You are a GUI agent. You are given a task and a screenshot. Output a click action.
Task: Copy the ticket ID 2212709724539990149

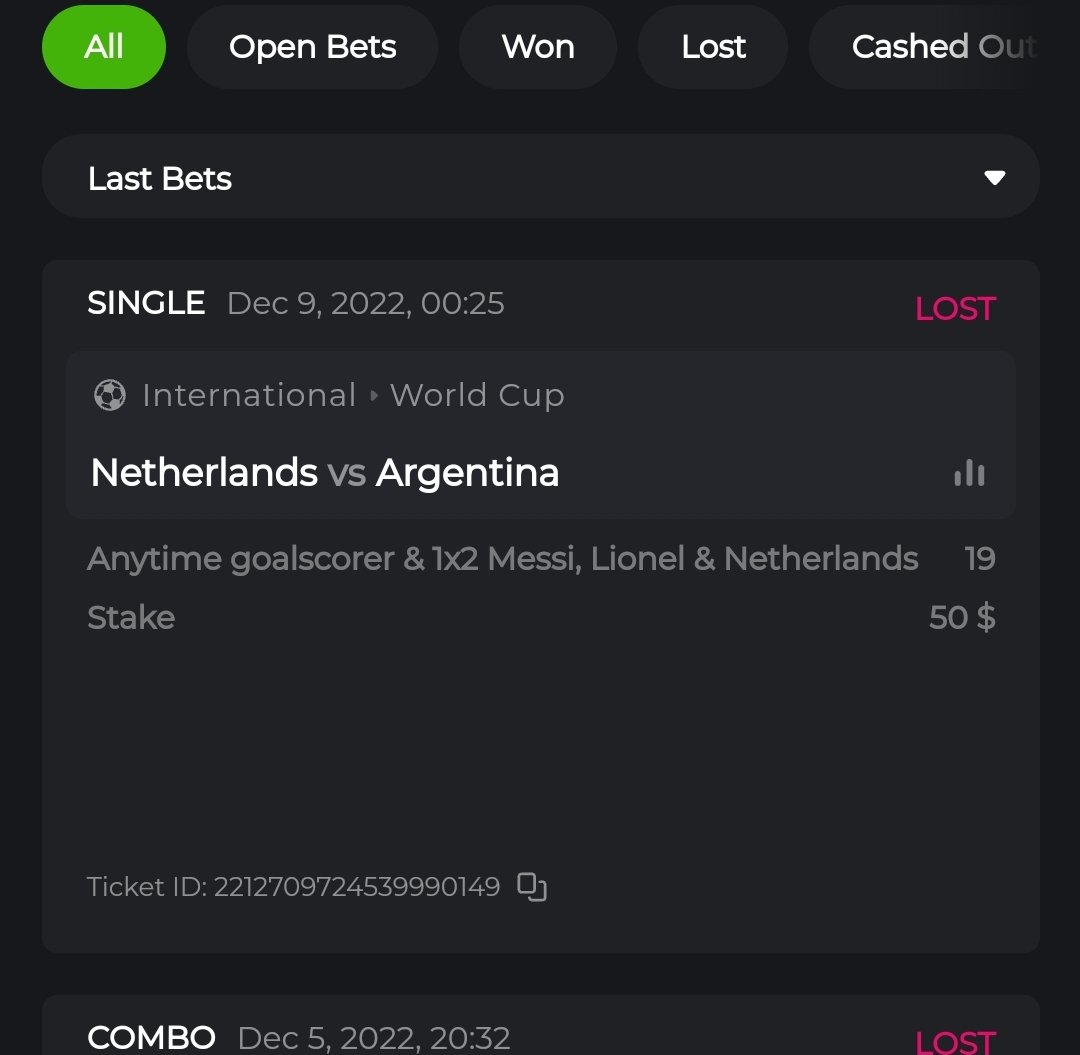point(532,887)
